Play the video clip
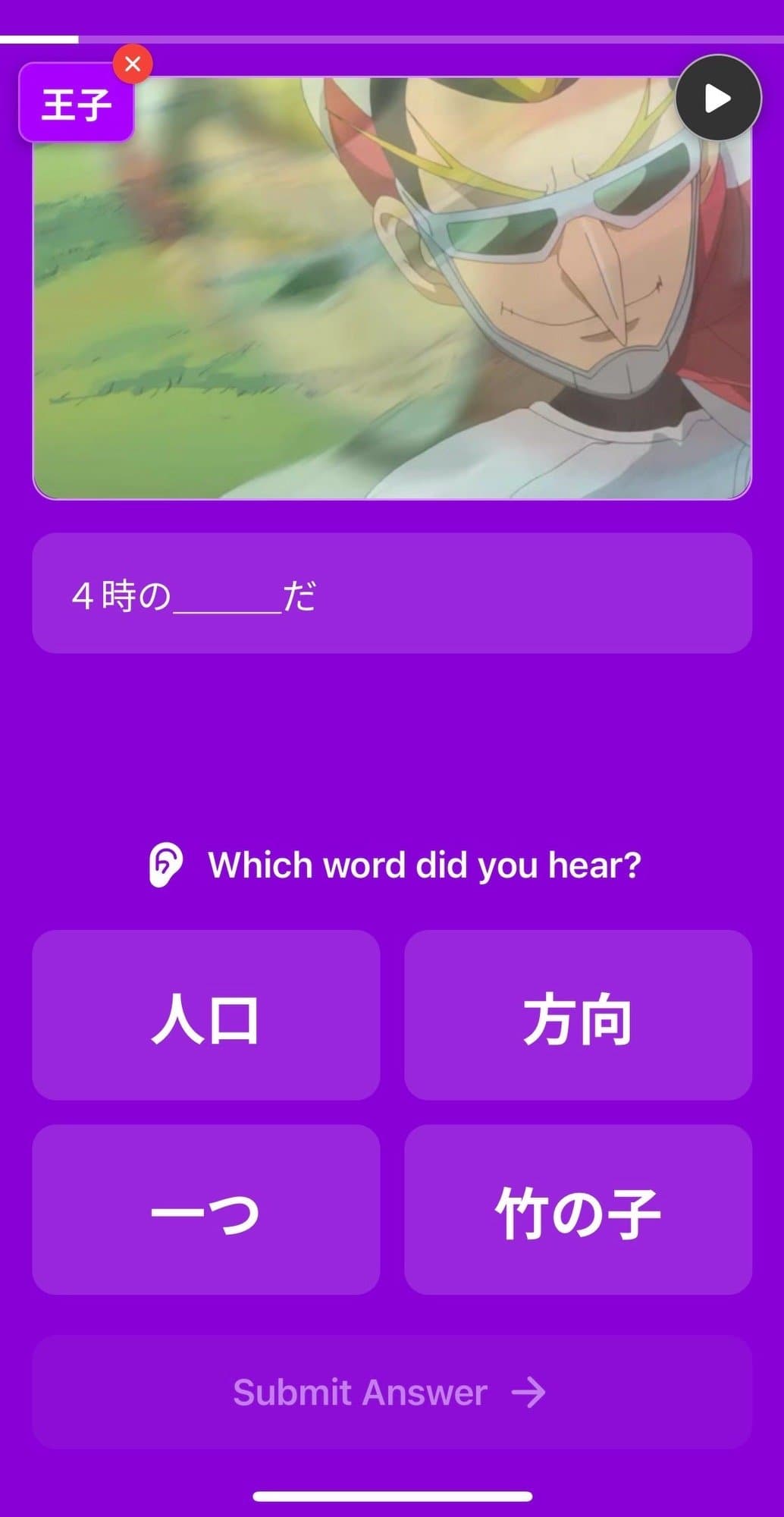 click(x=717, y=98)
